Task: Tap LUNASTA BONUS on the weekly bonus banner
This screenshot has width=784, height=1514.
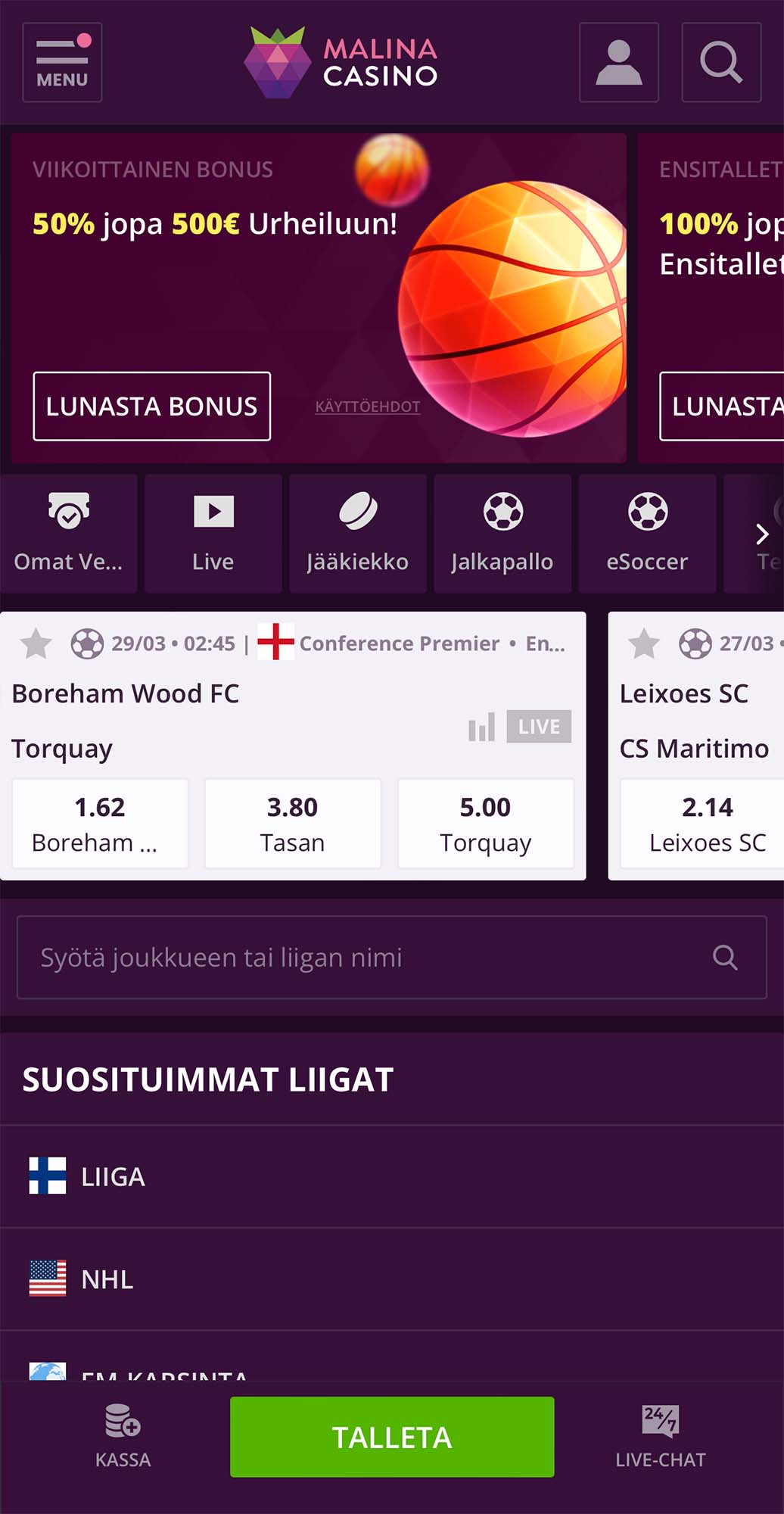Action: pyautogui.click(x=151, y=407)
